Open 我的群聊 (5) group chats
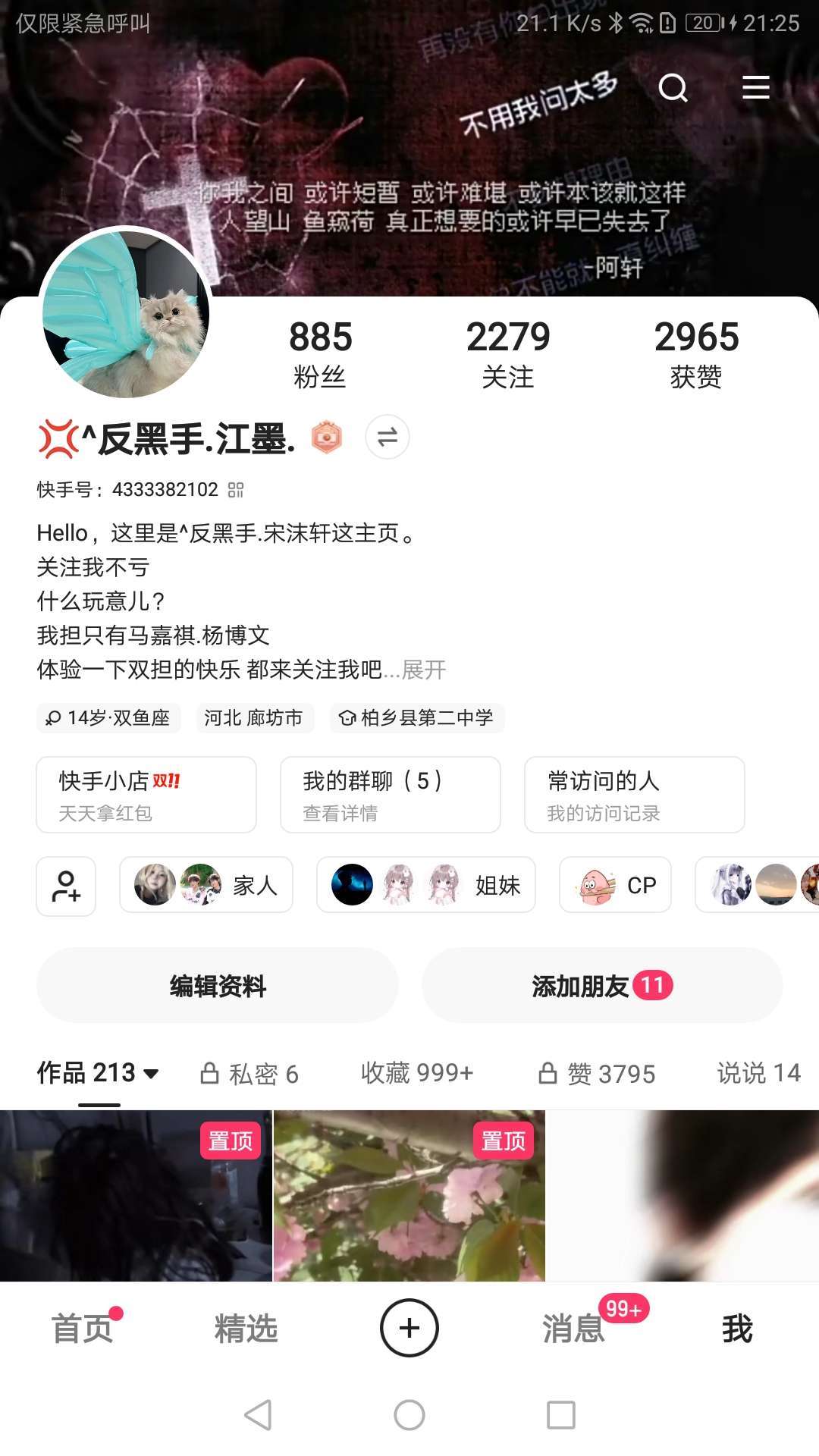 click(391, 795)
